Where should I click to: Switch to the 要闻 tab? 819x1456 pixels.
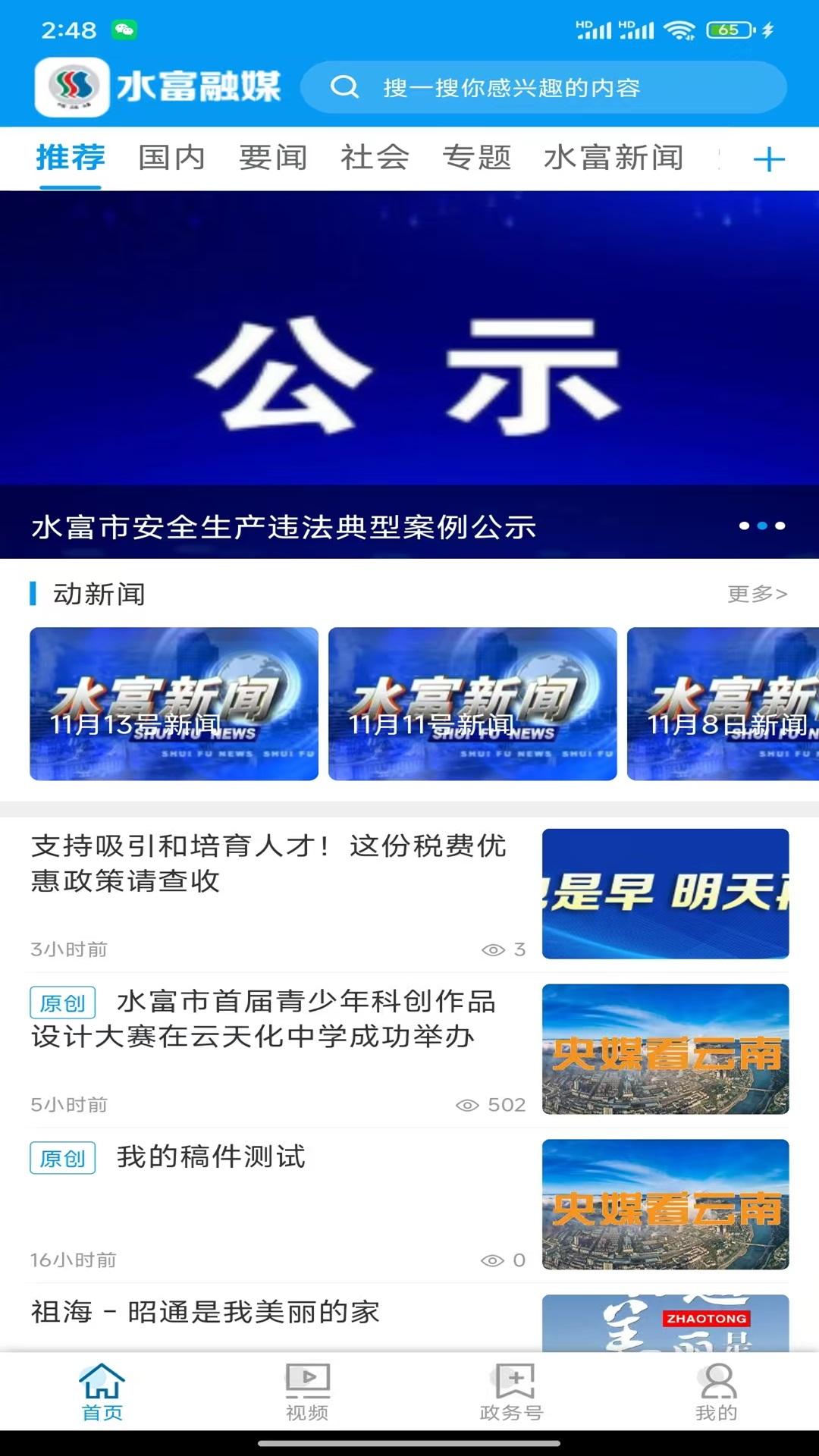(x=273, y=158)
